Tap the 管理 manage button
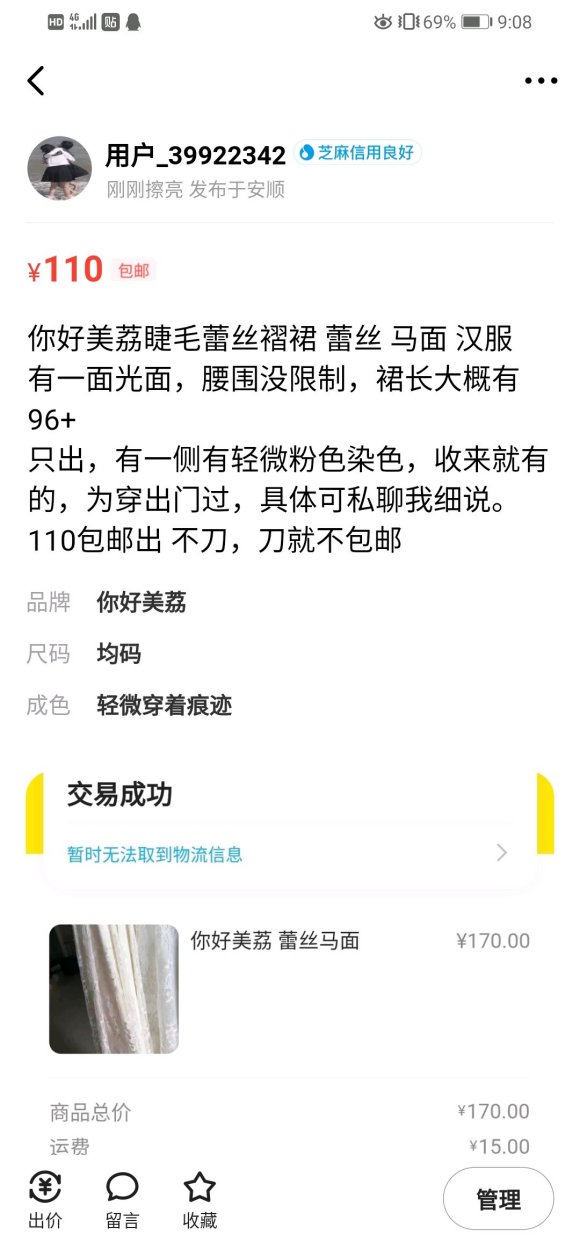Viewport: 580px width, 1242px height. click(498, 1199)
